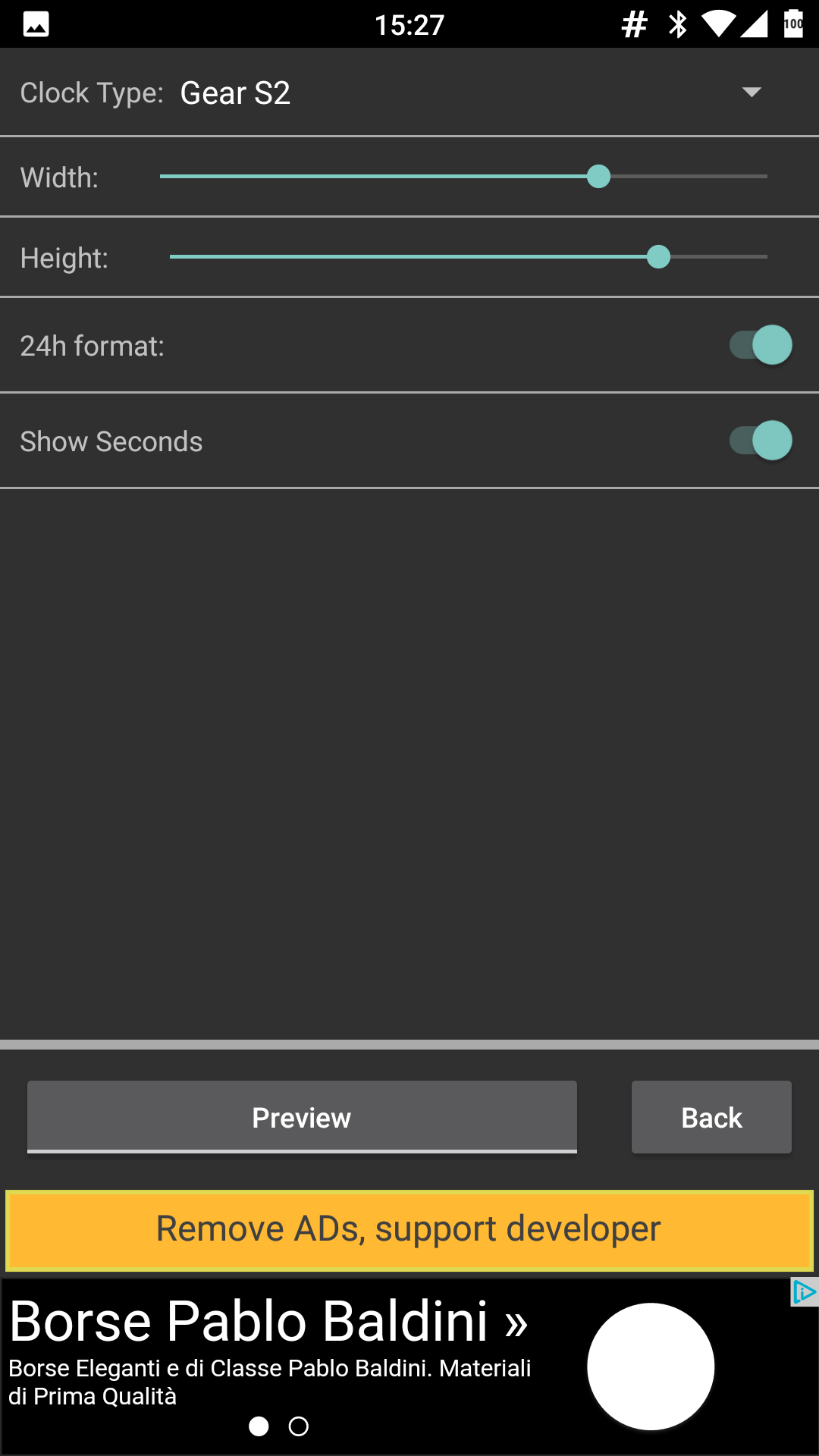The image size is (819, 1456).
Task: Open the Borse Pablo Baldini ad
Action: pos(268,1322)
